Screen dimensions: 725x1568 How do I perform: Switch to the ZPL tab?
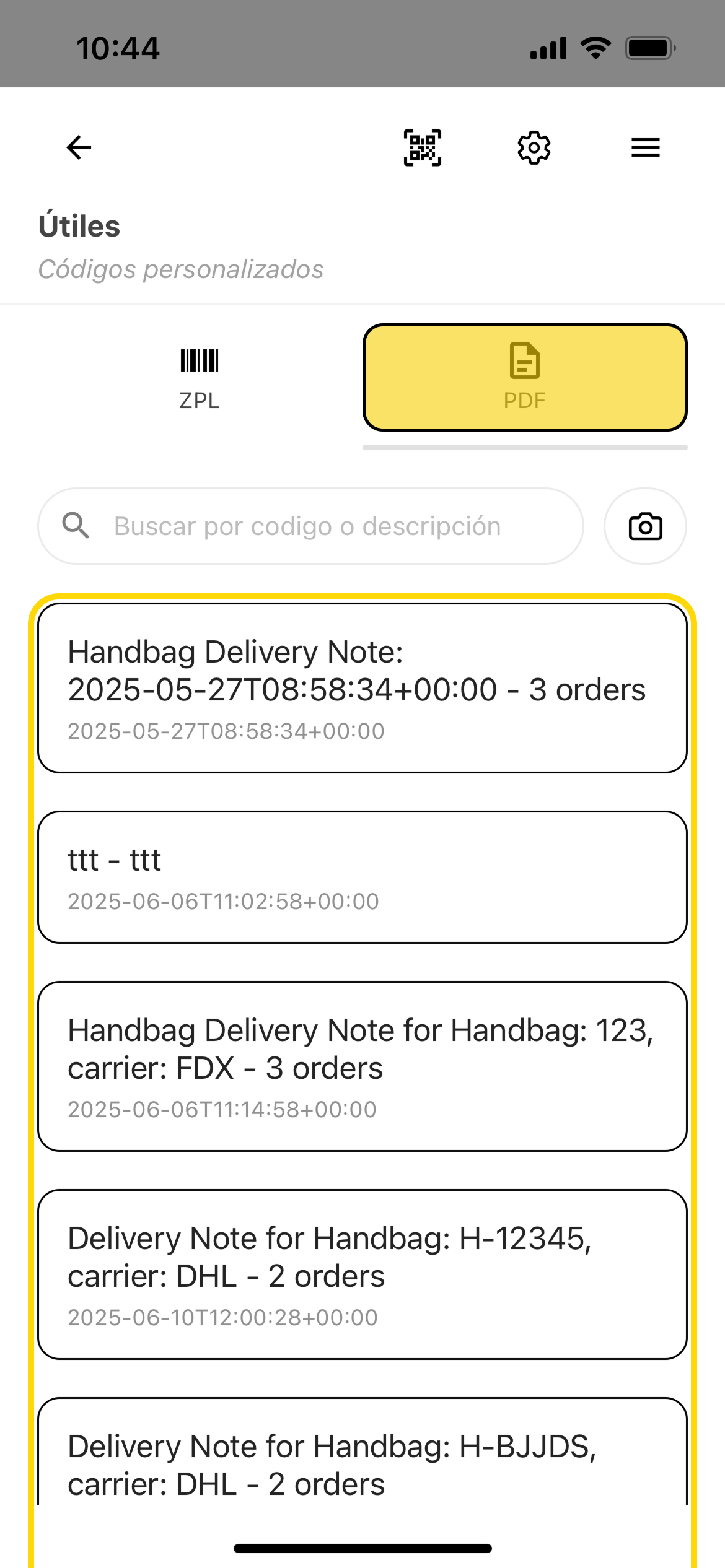point(200,377)
